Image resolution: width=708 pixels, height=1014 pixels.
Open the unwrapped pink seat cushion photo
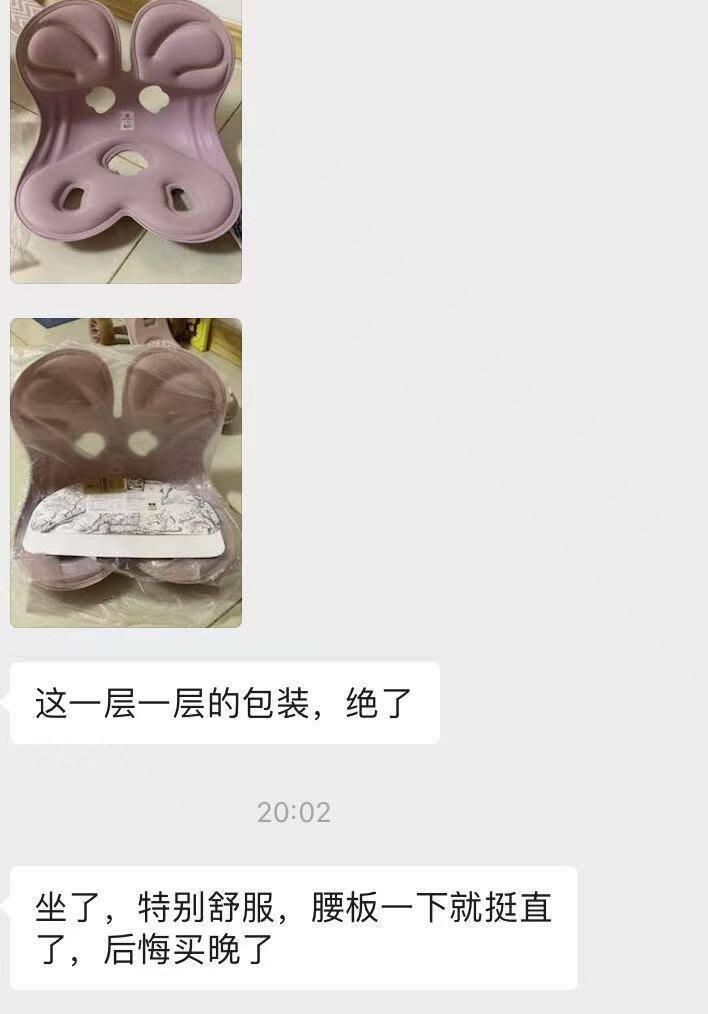[x=126, y=140]
